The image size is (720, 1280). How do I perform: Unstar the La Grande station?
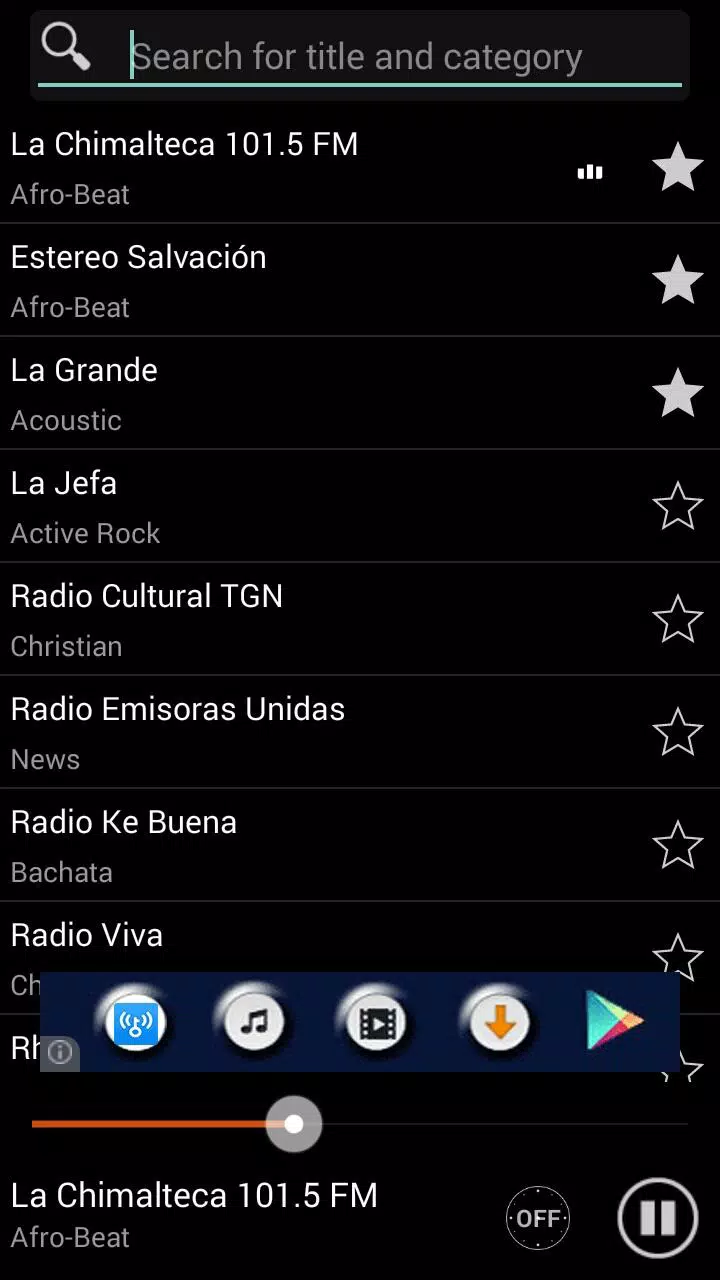click(678, 393)
